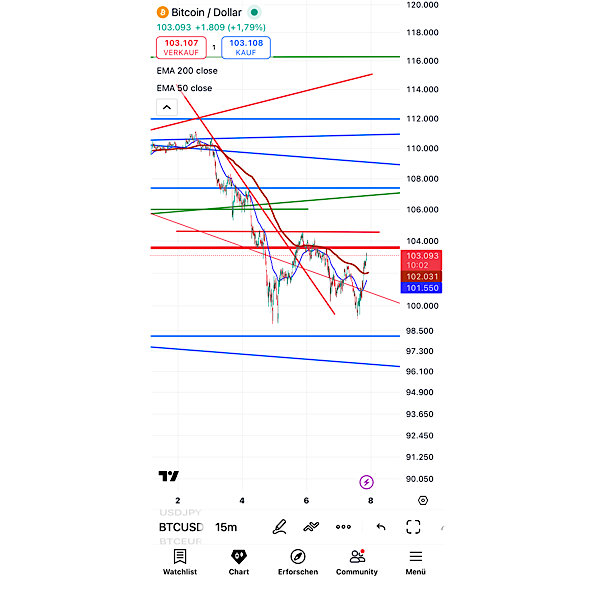Undo the last chart action

coord(380,527)
